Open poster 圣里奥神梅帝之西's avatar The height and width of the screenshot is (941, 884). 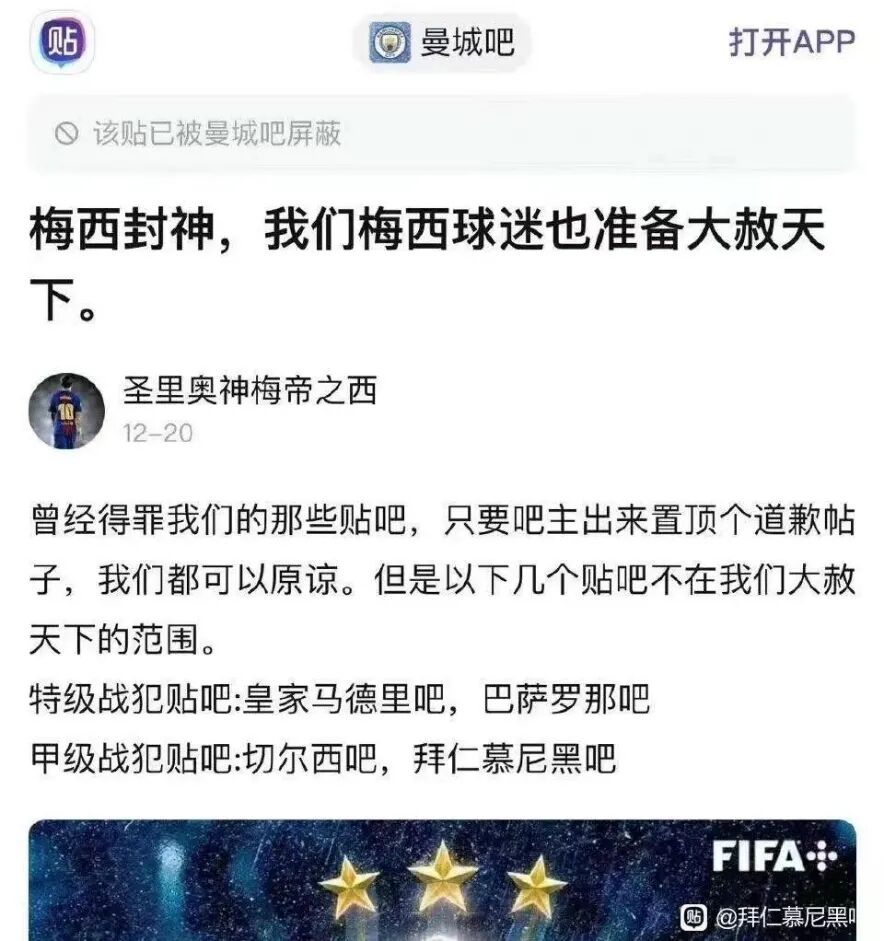67,411
